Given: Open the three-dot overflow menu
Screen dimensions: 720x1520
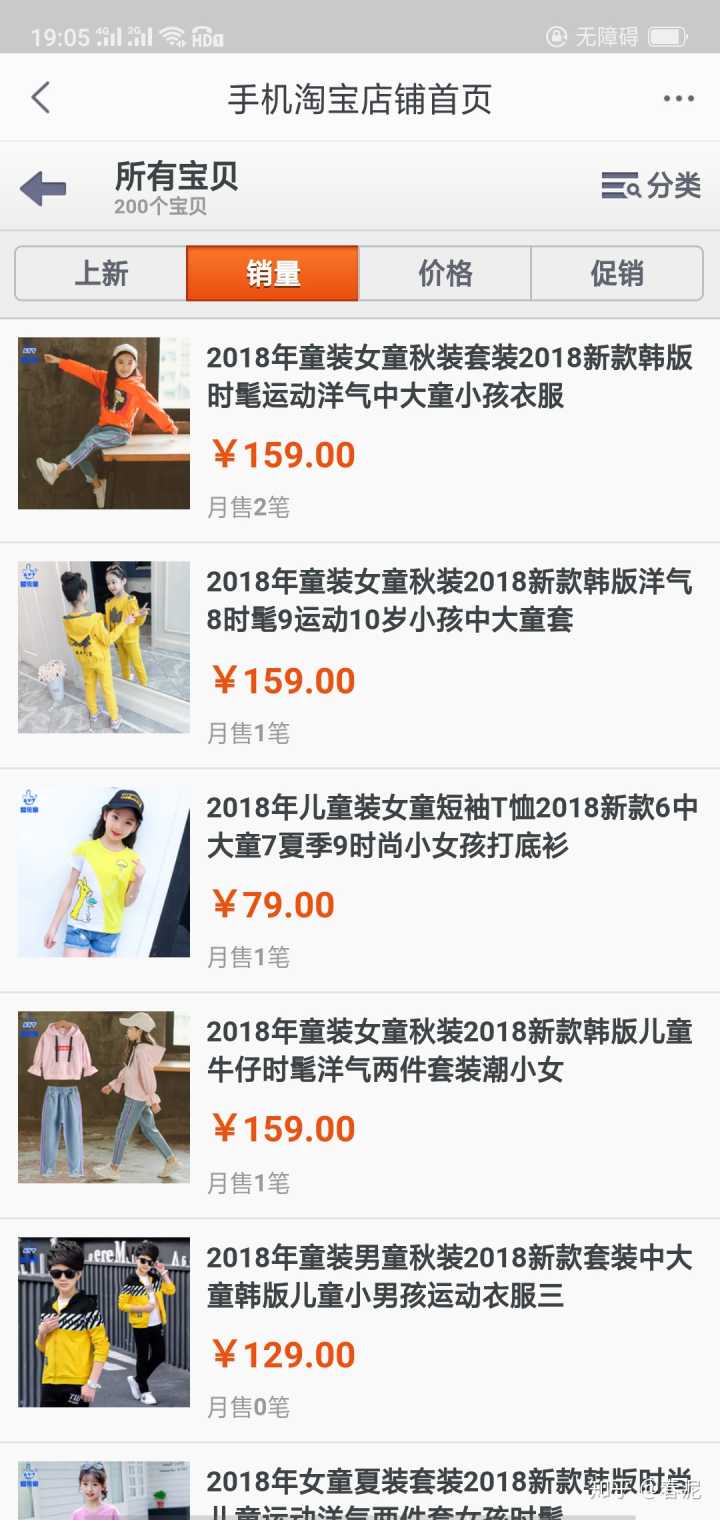Looking at the screenshot, I should coord(678,98).
